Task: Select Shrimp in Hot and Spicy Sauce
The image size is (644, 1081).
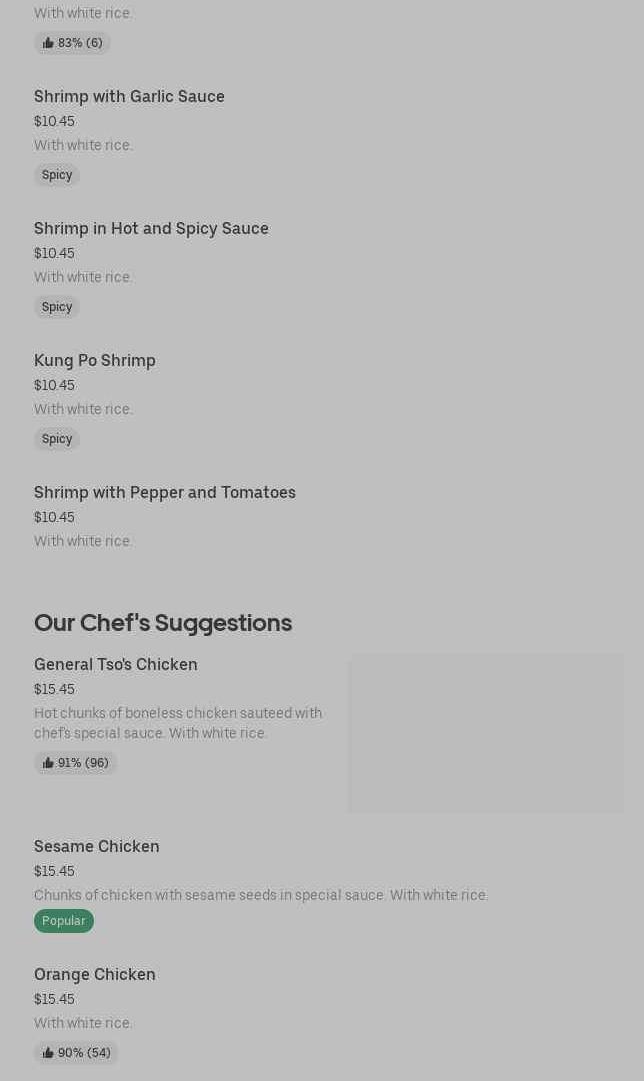Action: pyautogui.click(x=151, y=229)
